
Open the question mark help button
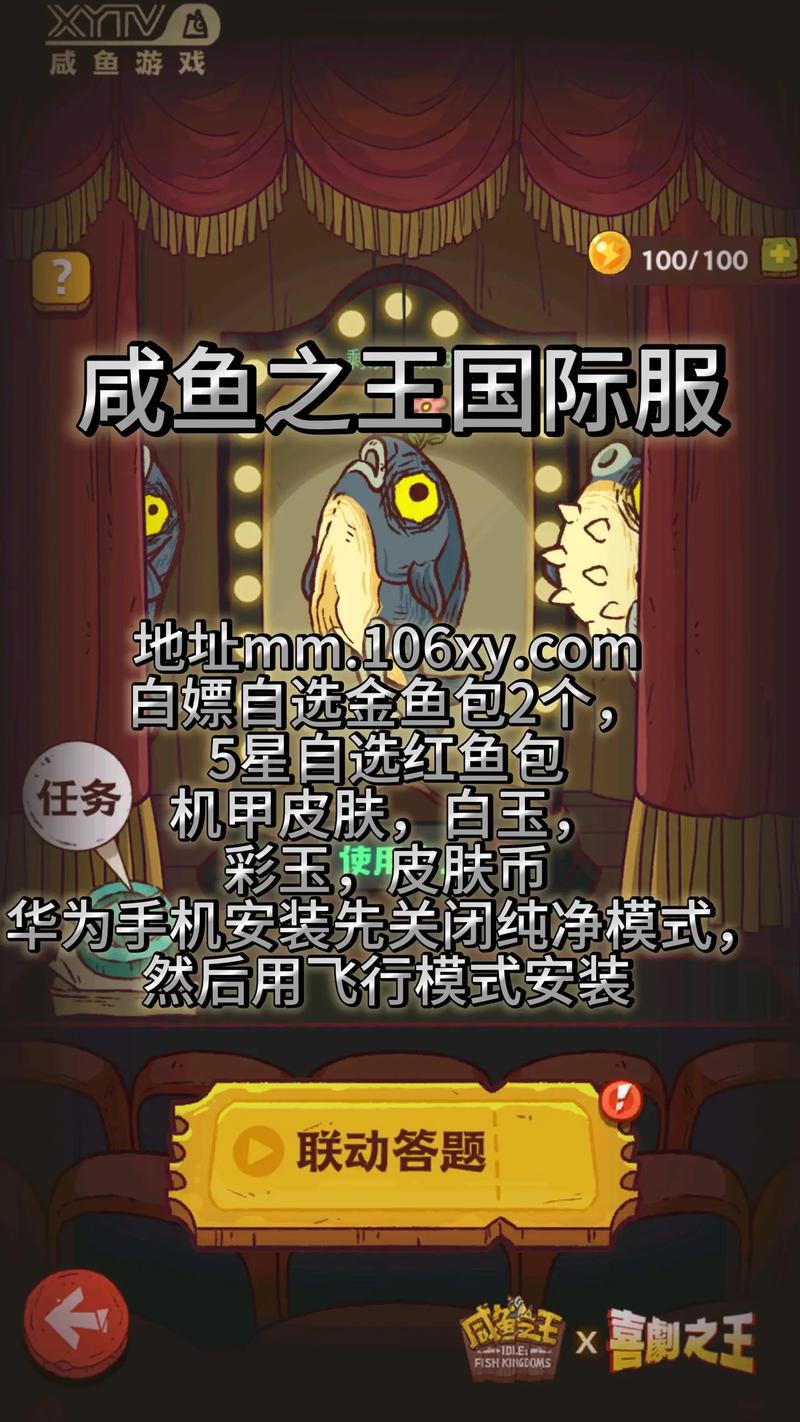point(60,277)
